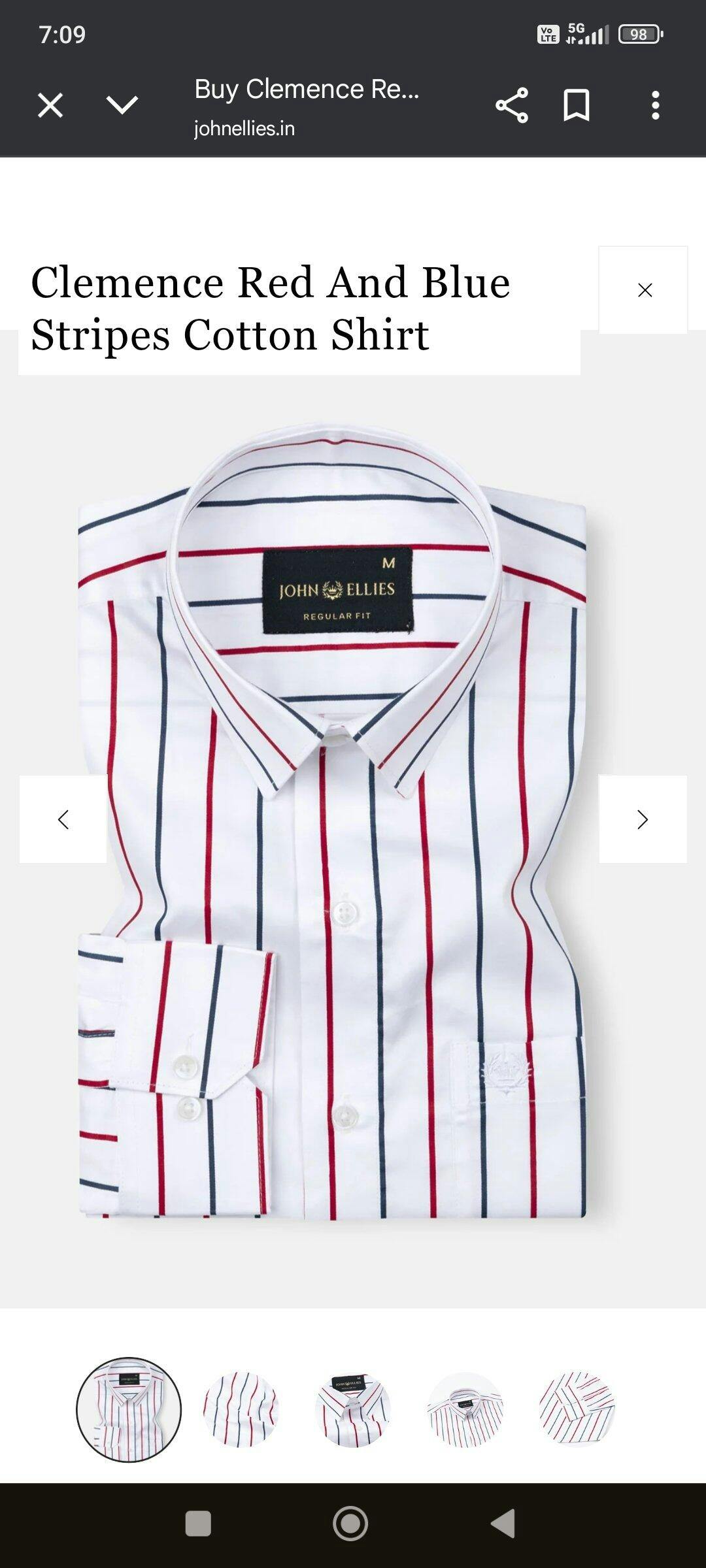Show the next shirt image

tap(643, 819)
